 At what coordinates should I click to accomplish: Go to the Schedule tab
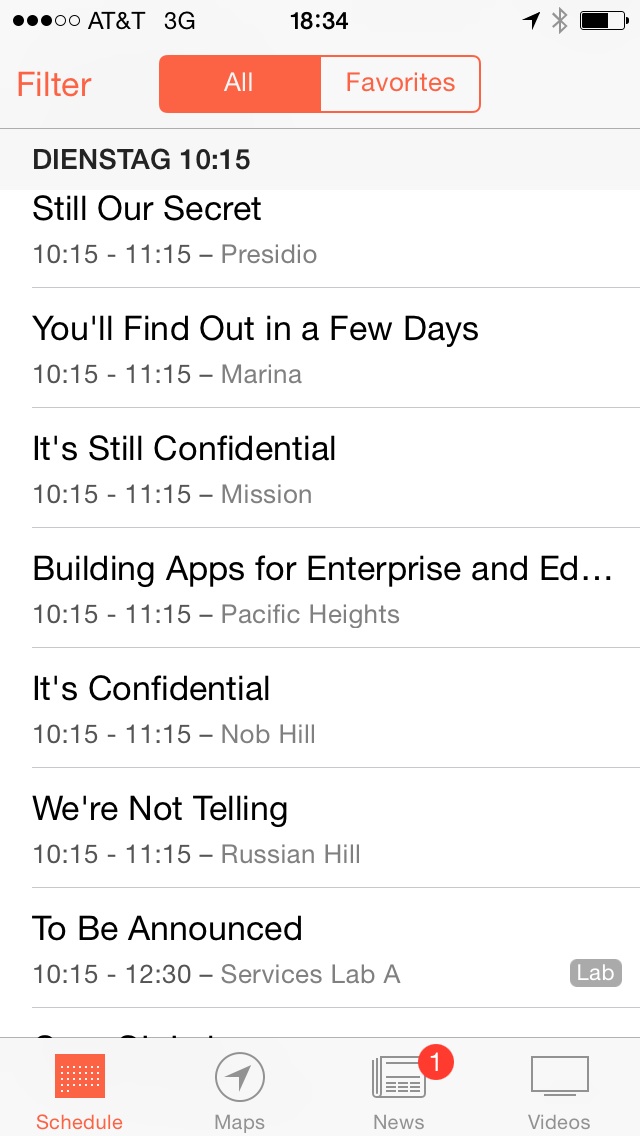point(80,1090)
